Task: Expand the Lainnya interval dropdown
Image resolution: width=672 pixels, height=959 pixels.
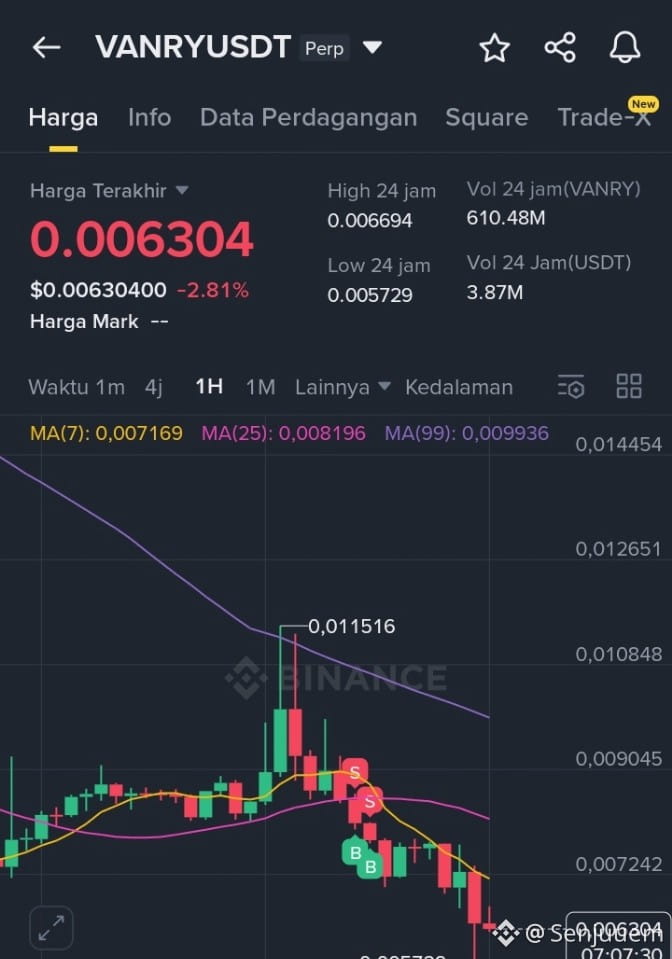Action: click(342, 387)
